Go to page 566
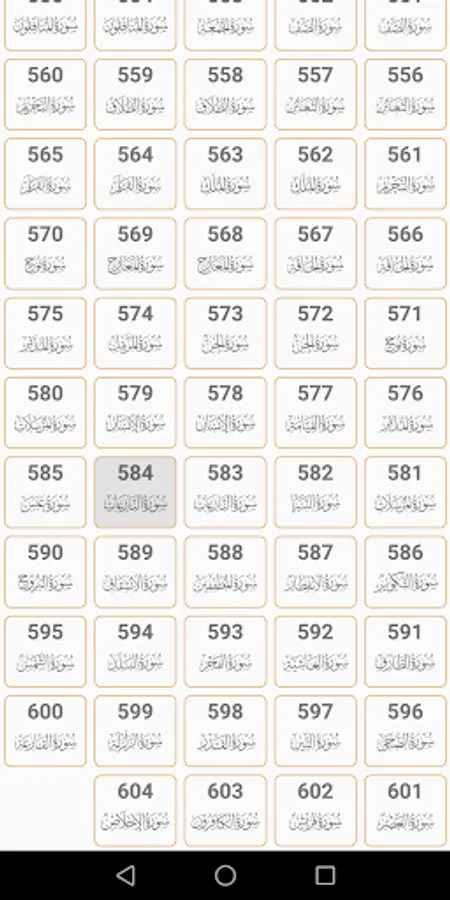Viewport: 450px width, 900px height. pyautogui.click(x=405, y=253)
